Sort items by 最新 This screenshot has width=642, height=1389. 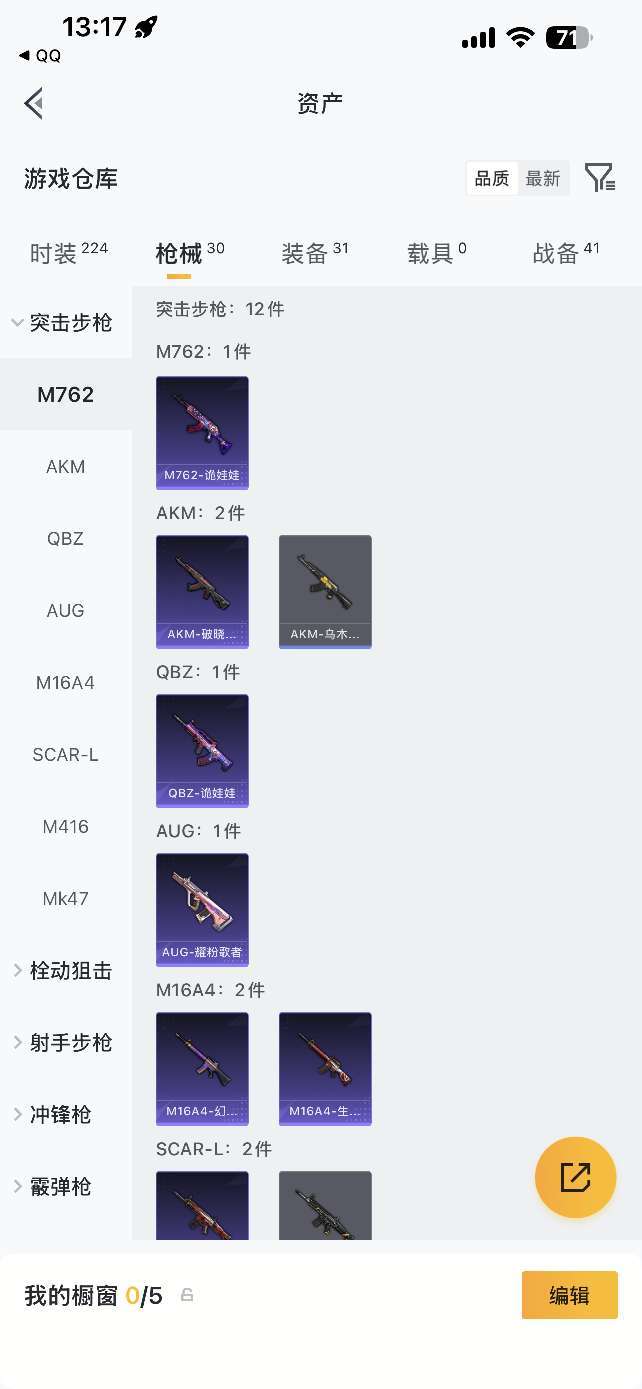coord(543,178)
